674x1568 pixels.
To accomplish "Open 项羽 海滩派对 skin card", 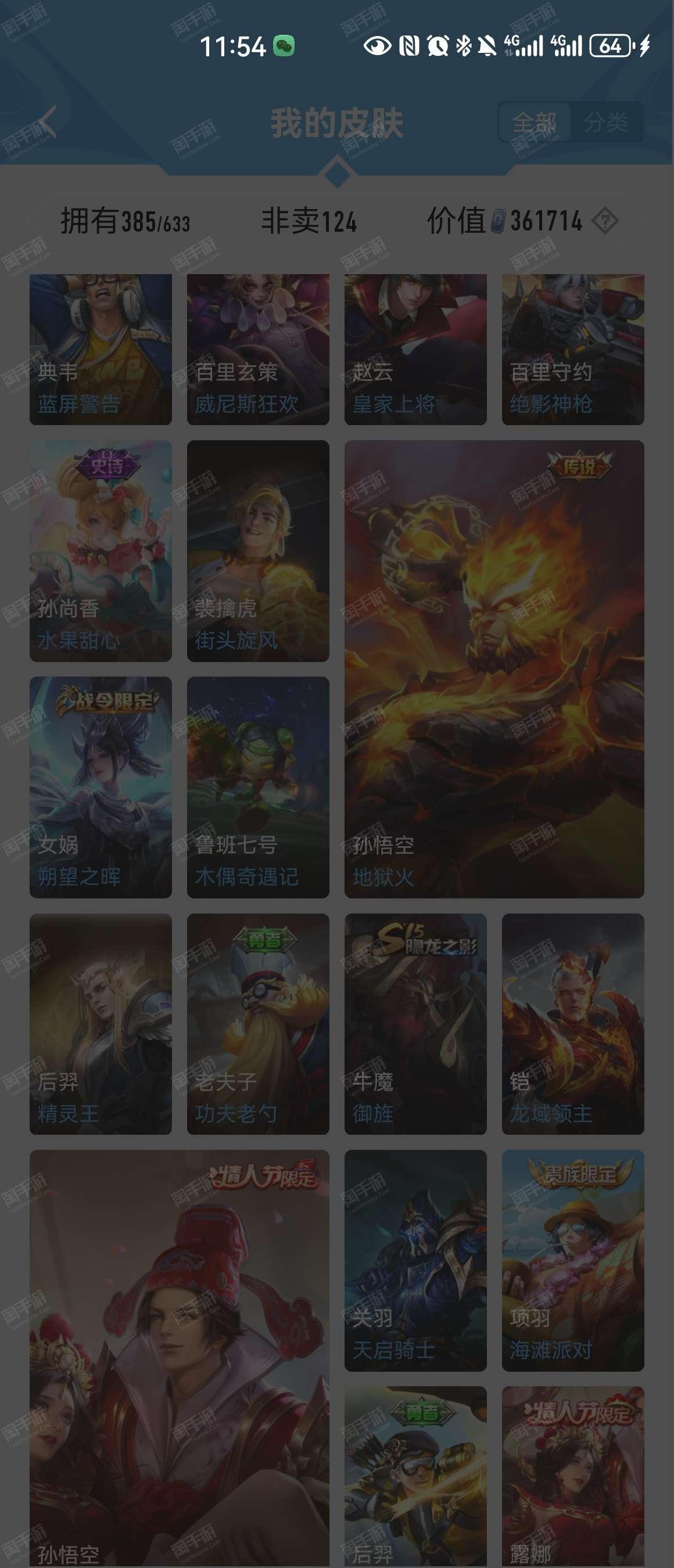I will tap(572, 1260).
